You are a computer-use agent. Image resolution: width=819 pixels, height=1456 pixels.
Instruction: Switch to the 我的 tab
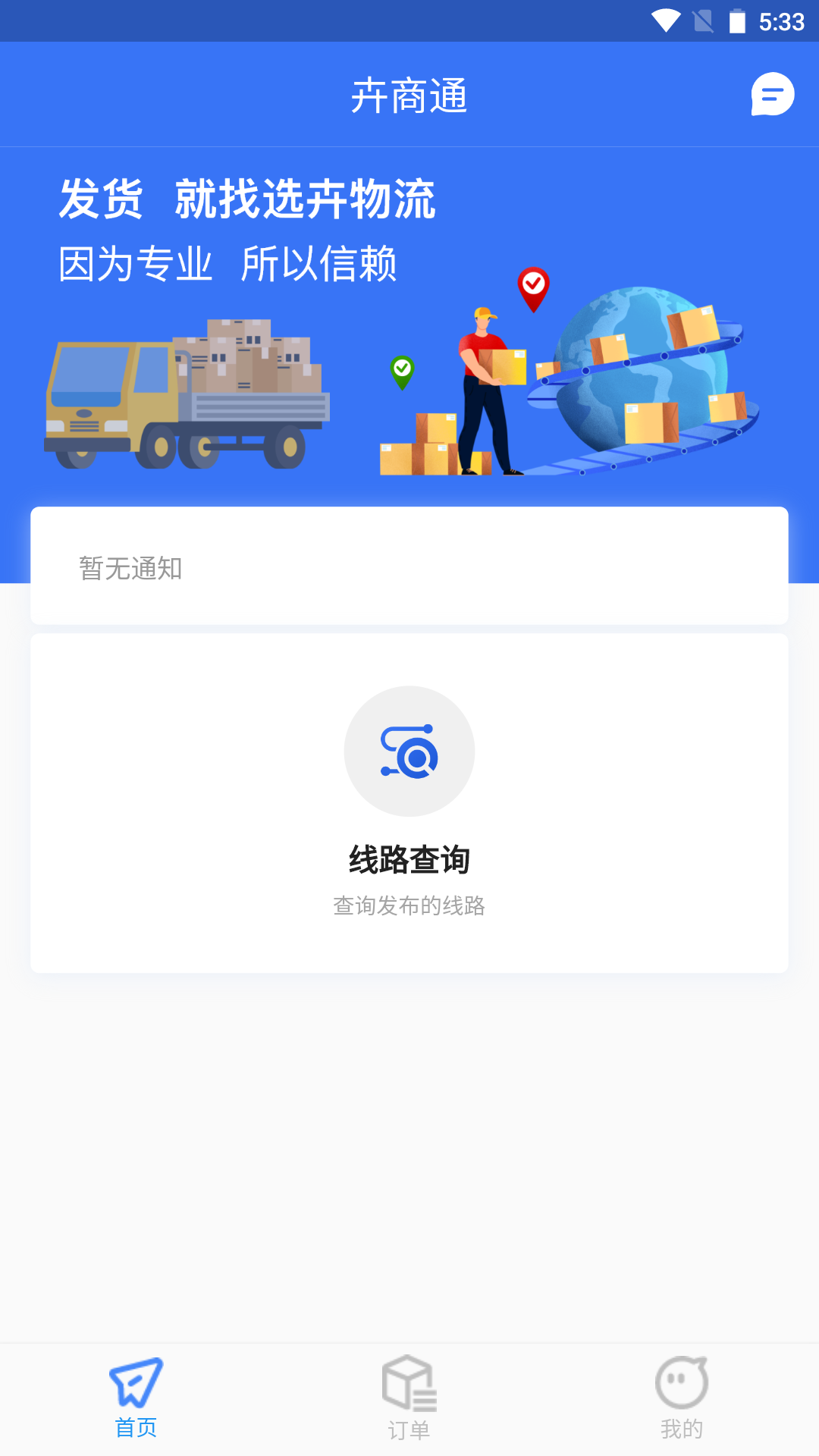point(682,1401)
